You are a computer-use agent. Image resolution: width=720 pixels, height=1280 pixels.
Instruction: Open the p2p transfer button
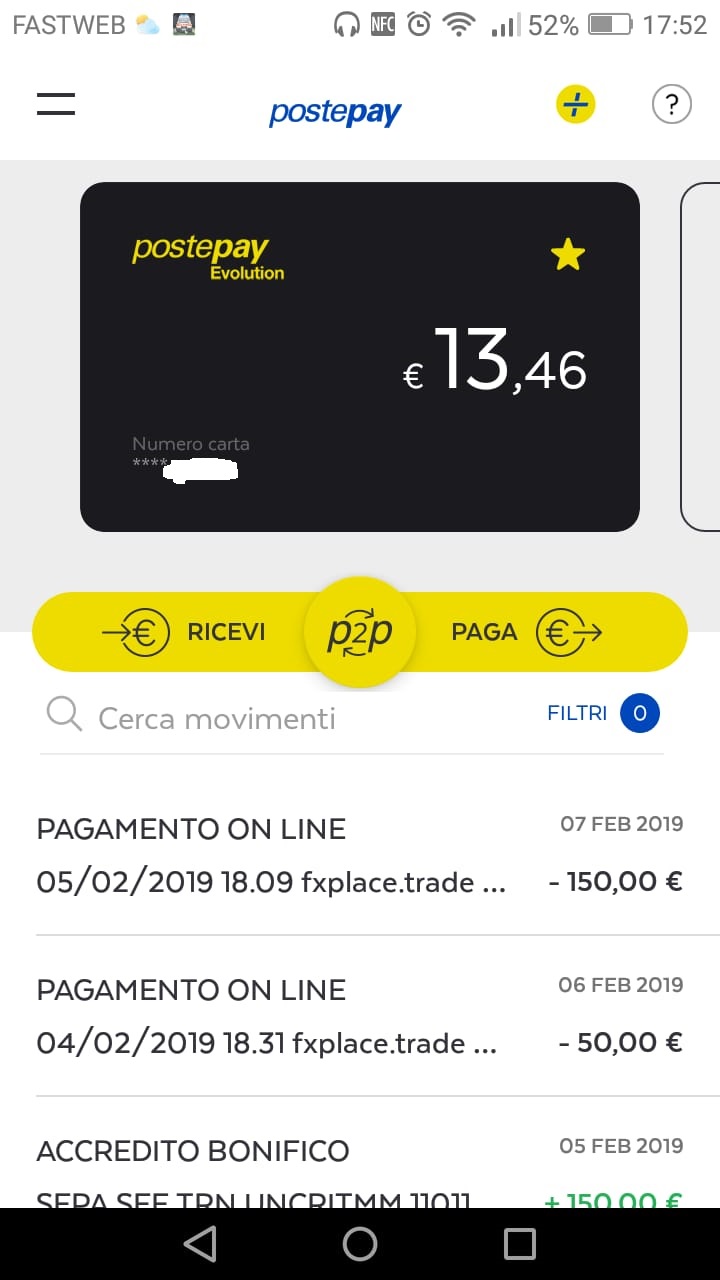coord(360,632)
